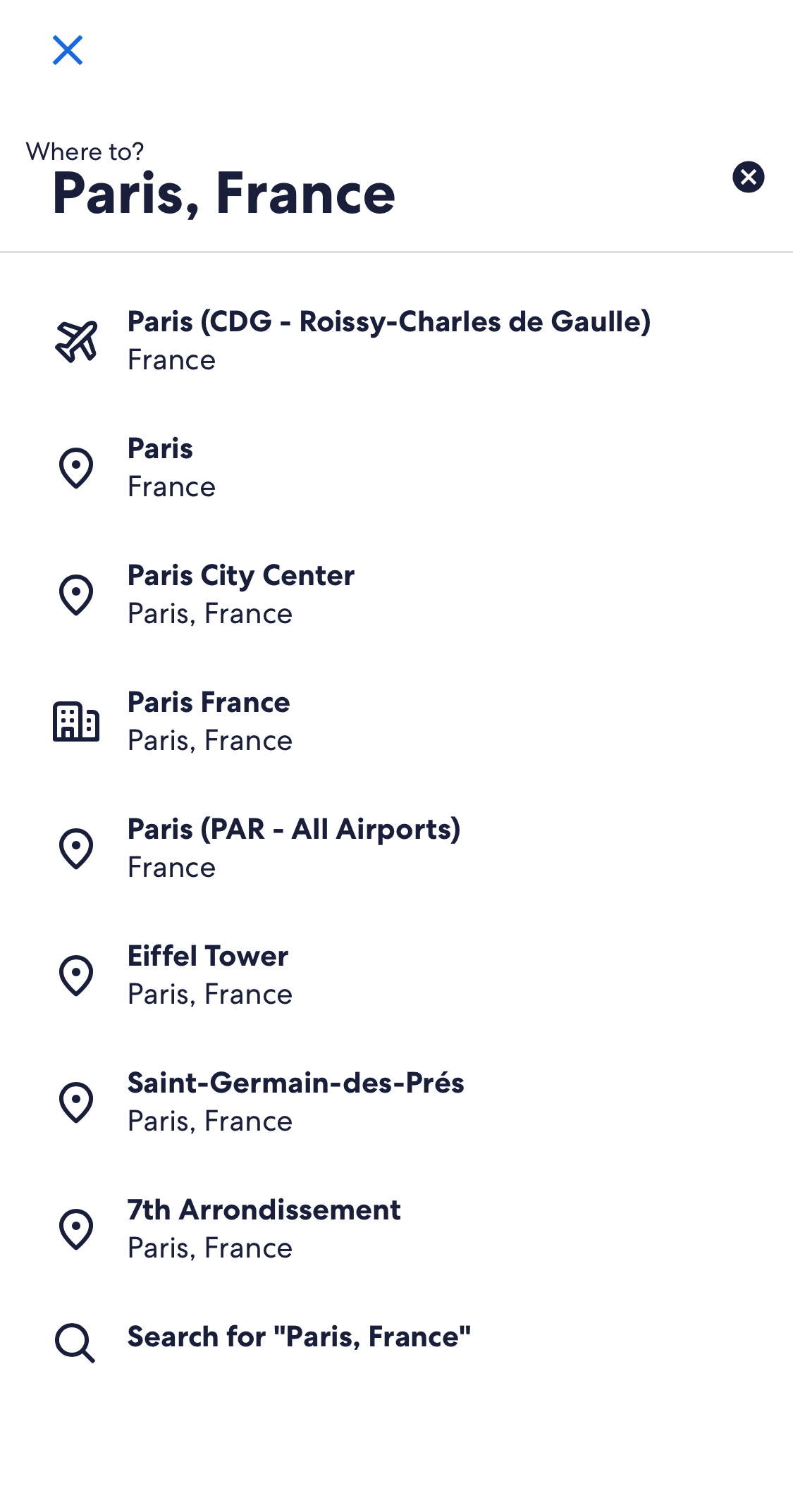This screenshot has width=793, height=1512.
Task: Click the location pin for 7th Arrondissement
Action: pos(75,1228)
